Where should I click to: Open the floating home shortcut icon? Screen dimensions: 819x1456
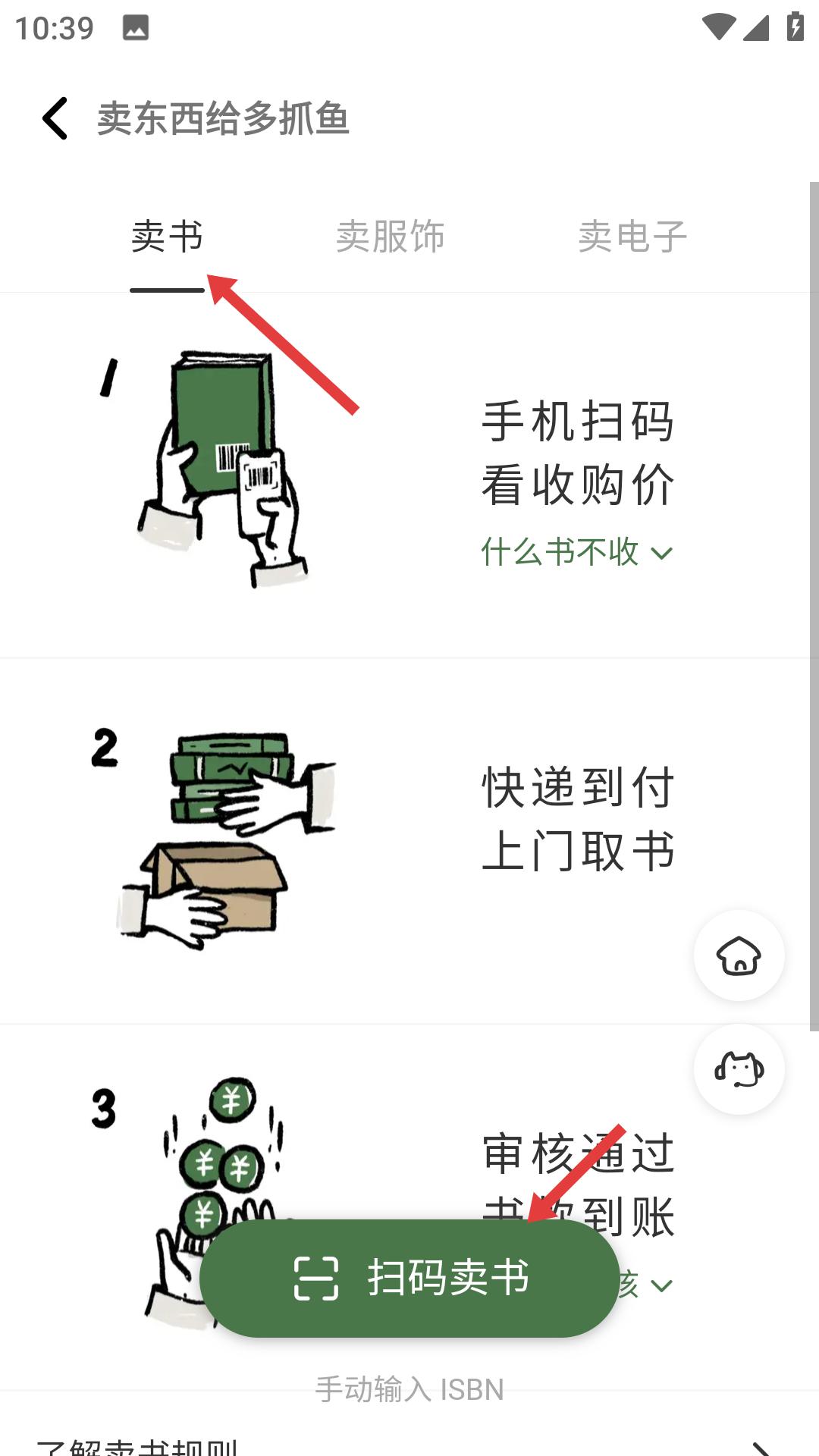pos(738,956)
